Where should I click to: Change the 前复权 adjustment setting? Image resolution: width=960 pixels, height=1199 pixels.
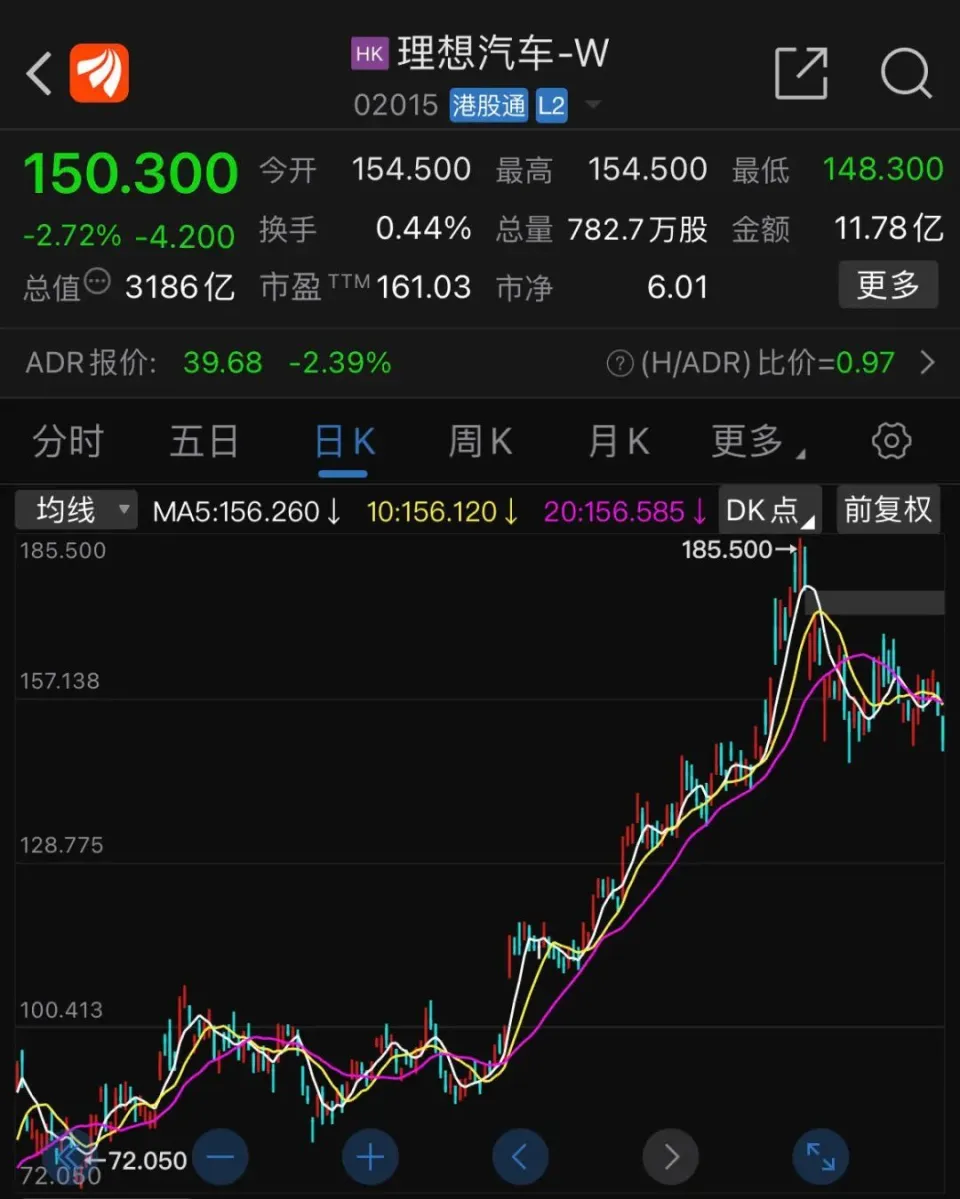[888, 510]
